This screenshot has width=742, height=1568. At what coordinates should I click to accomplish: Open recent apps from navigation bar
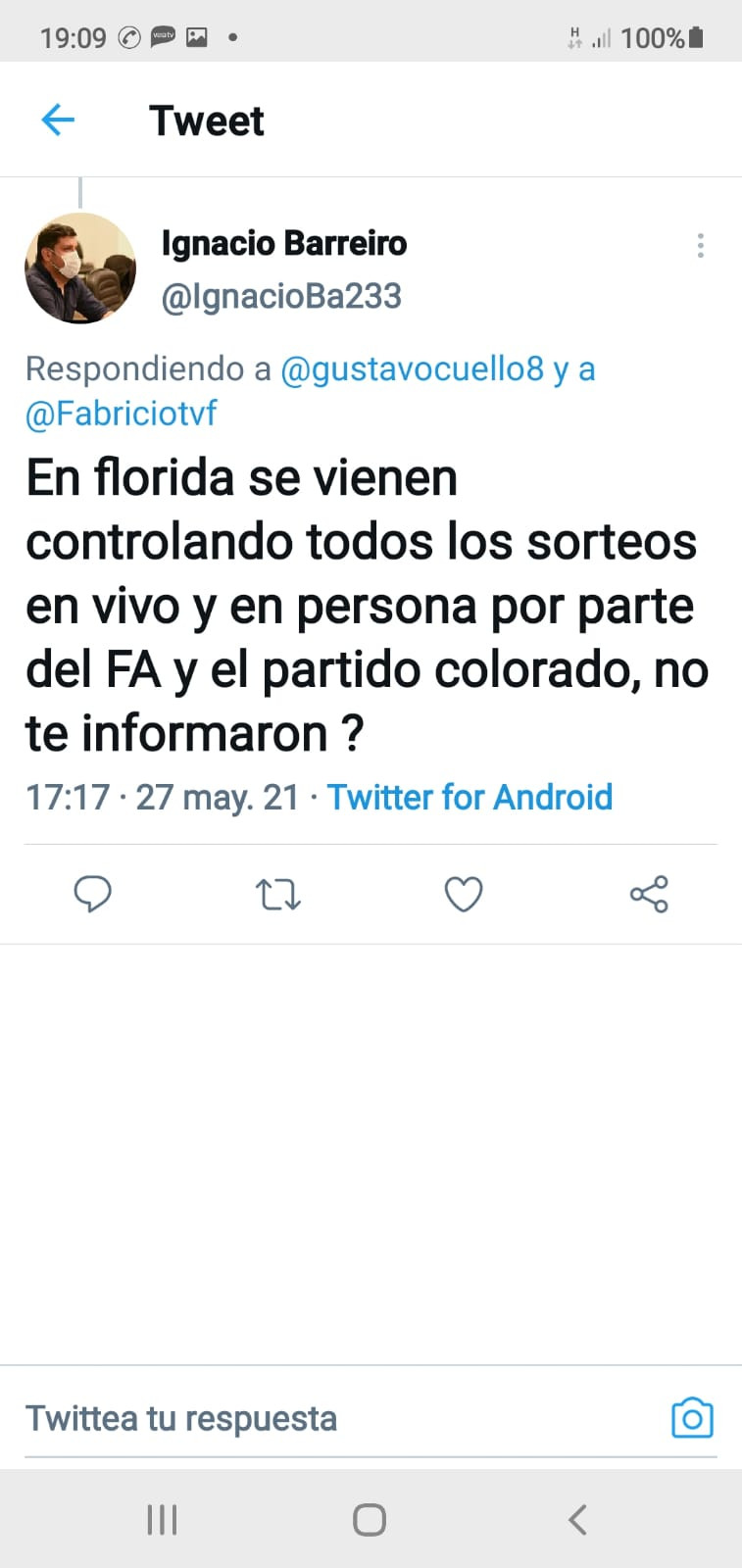[x=162, y=1520]
